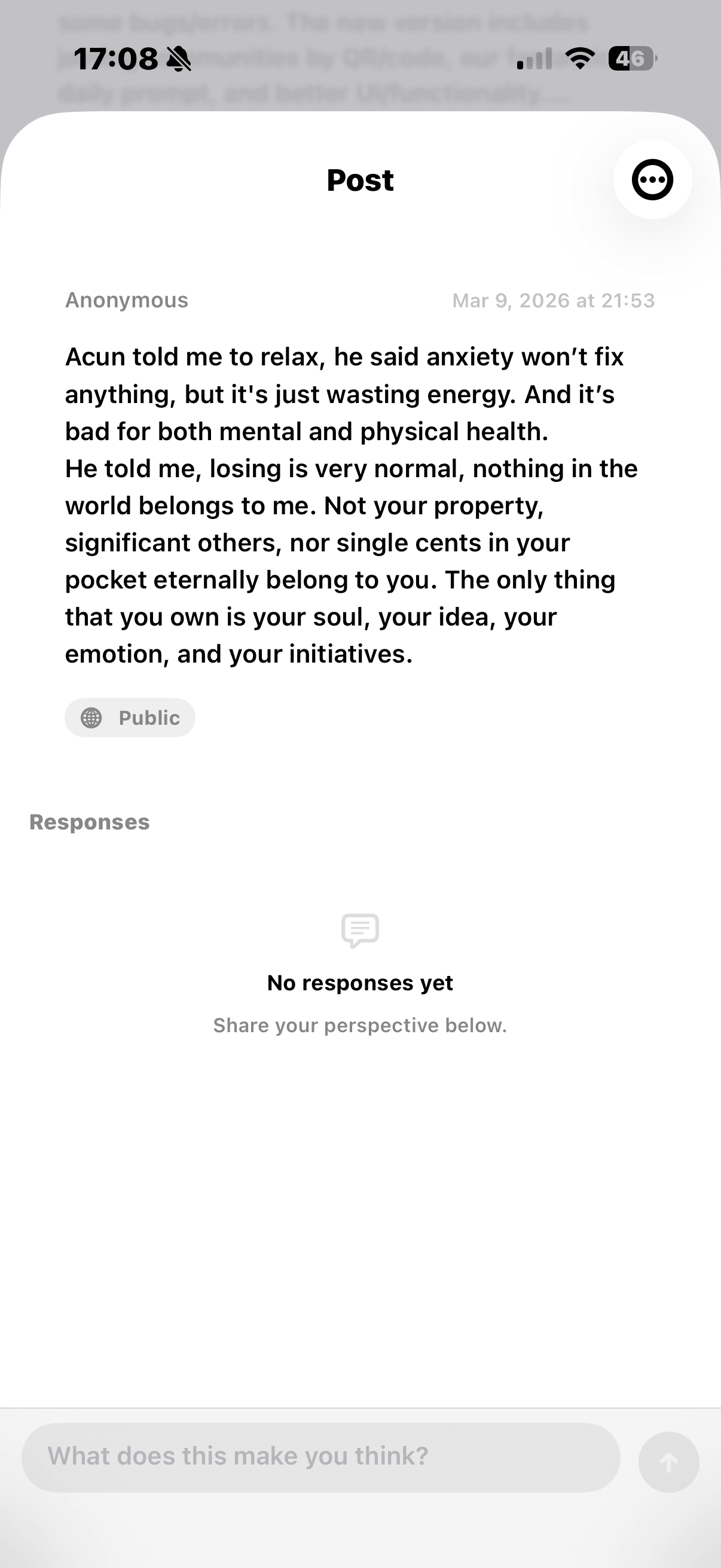Open visibility options from the Public badge
This screenshot has width=721, height=1568.
click(x=130, y=717)
